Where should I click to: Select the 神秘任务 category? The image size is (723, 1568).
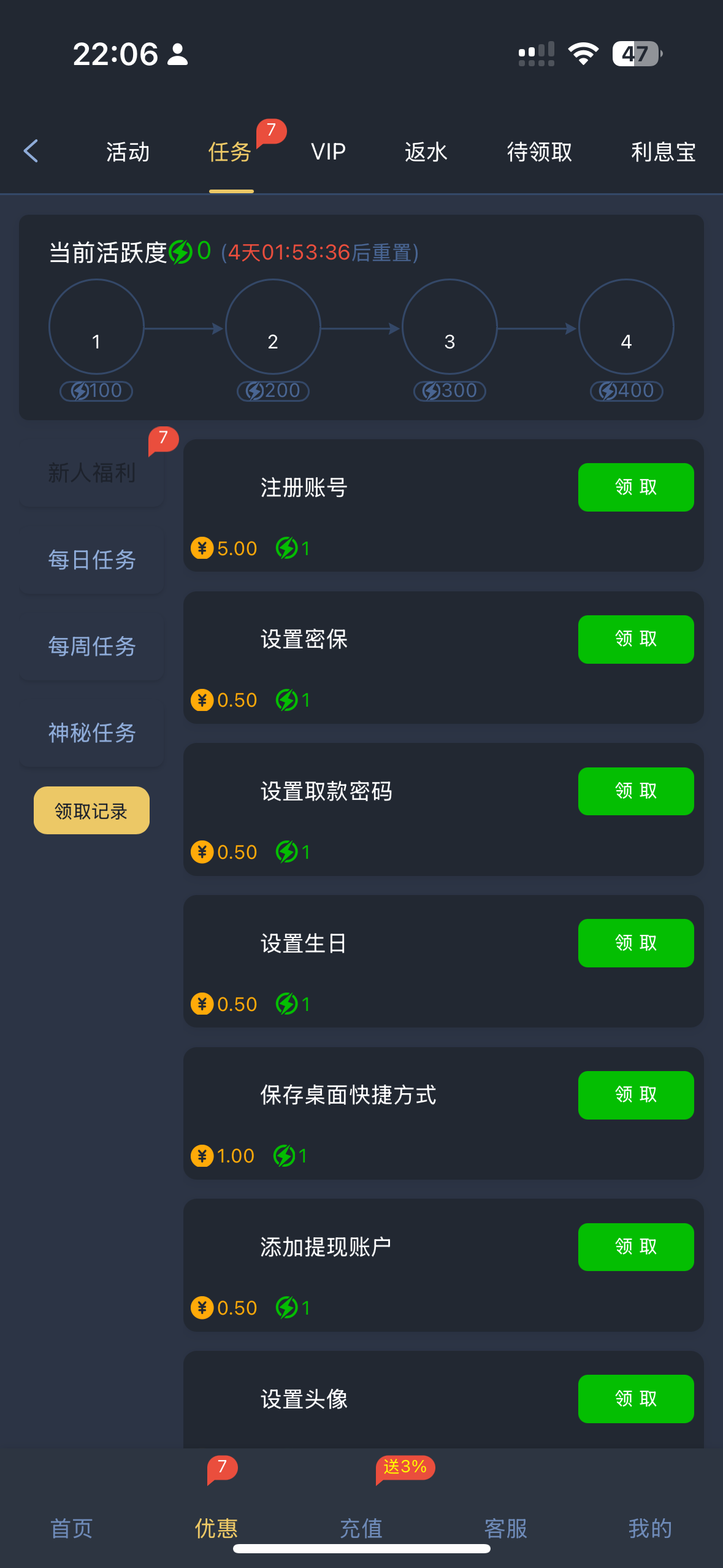coord(92,732)
